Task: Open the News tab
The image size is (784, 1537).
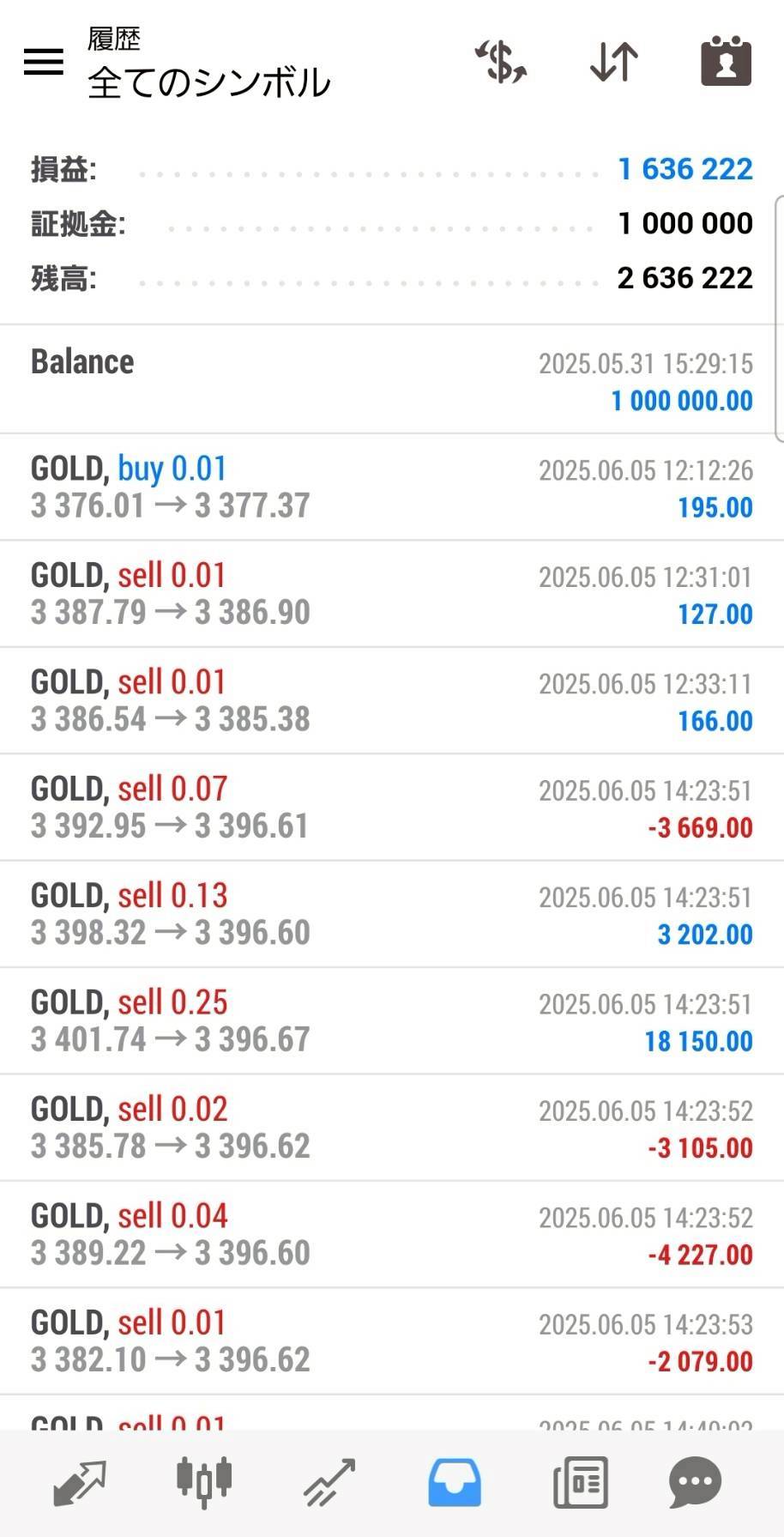Action: coord(581,1482)
